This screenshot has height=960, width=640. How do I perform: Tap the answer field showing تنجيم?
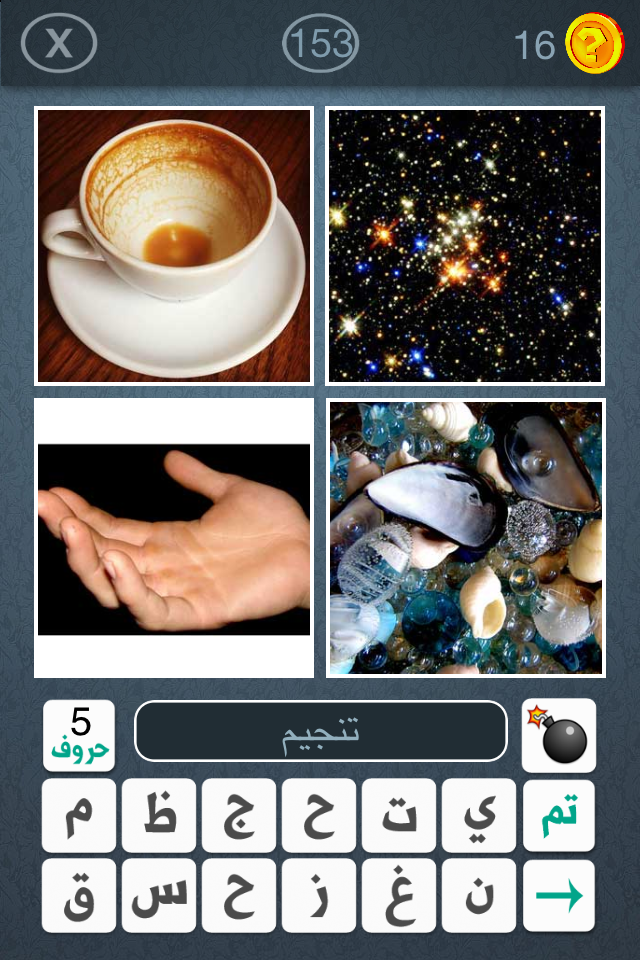tap(320, 732)
